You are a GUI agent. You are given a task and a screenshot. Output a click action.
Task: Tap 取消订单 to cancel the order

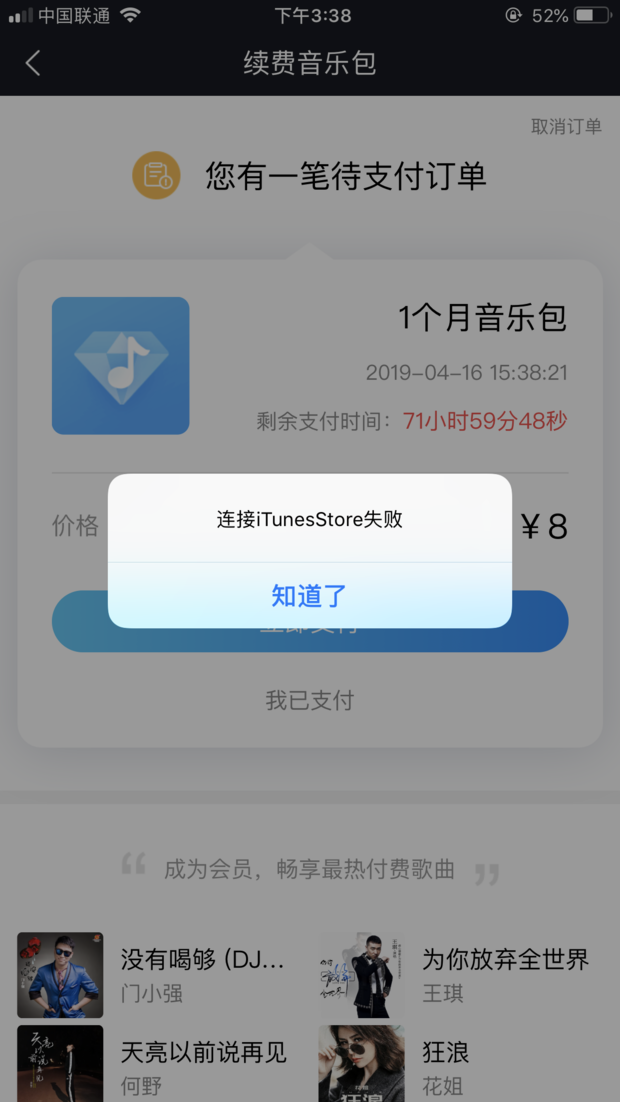point(566,126)
